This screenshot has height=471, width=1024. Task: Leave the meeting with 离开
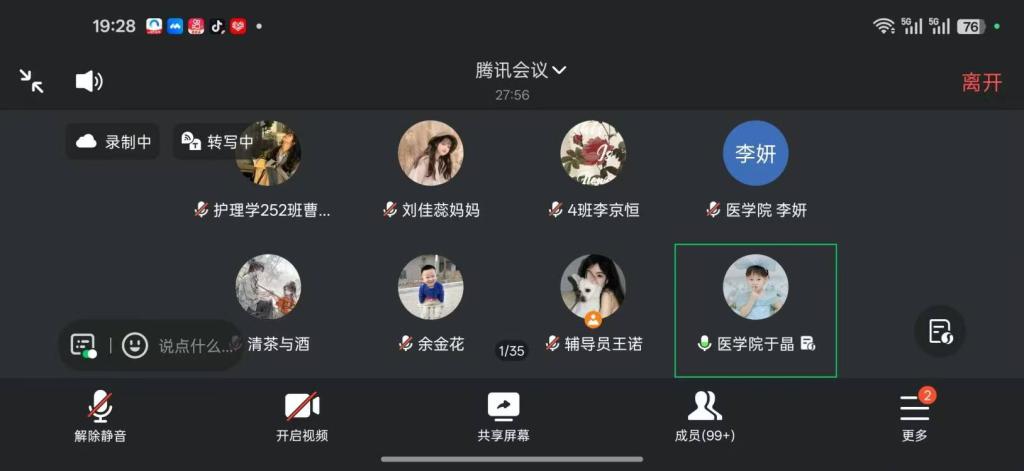(x=981, y=83)
